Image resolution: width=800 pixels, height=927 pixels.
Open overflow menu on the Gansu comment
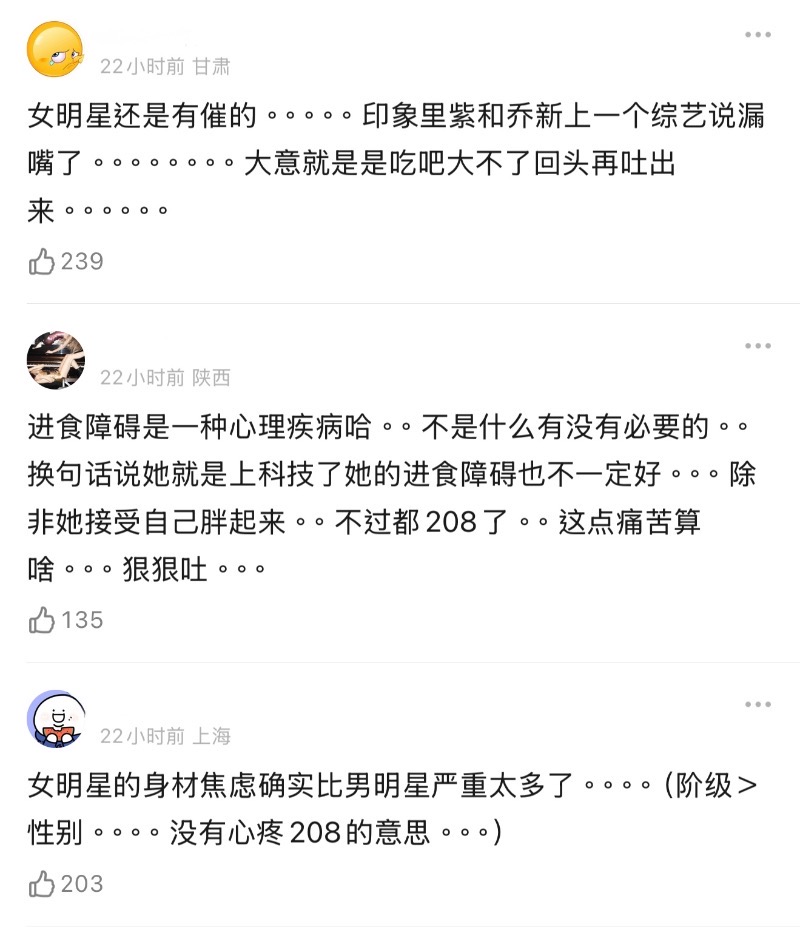[x=757, y=36]
